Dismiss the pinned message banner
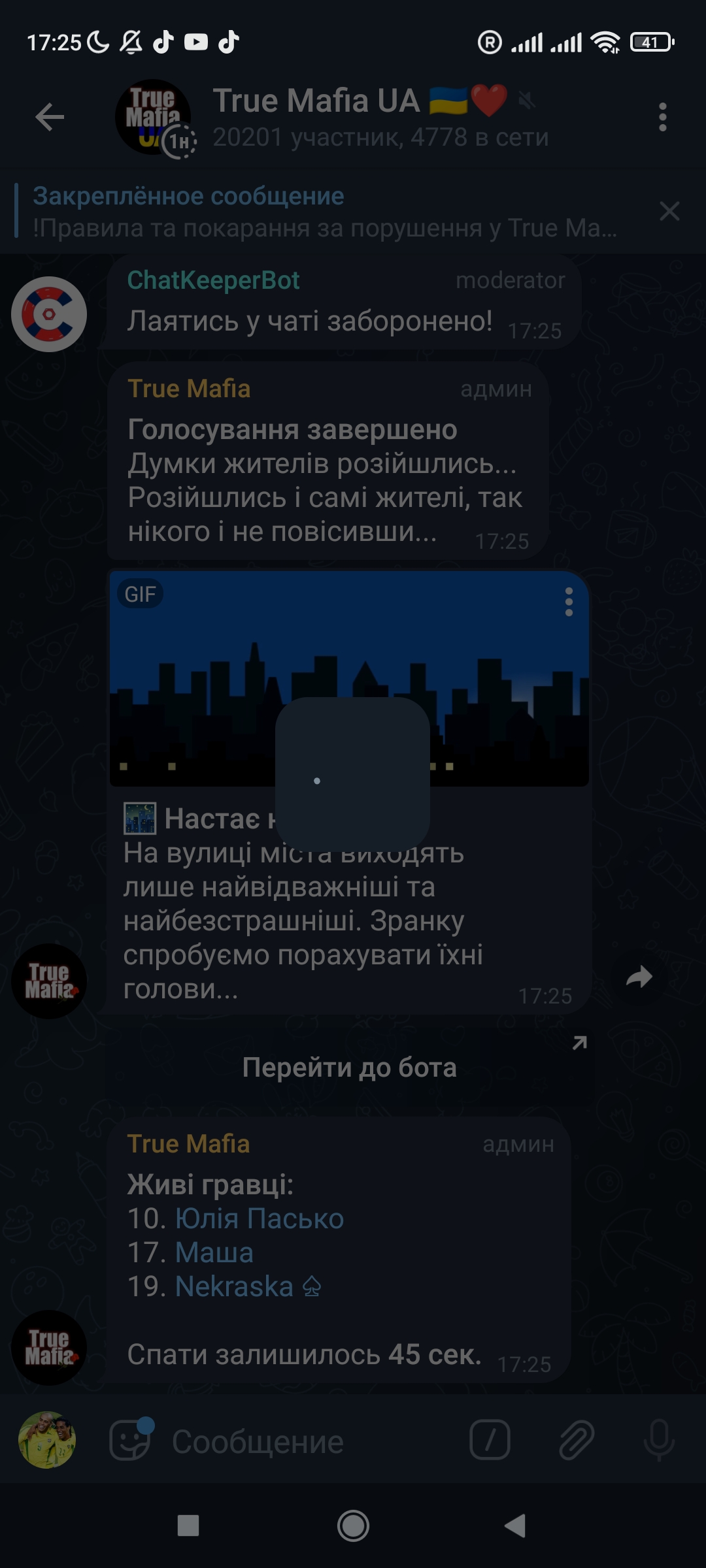The height and width of the screenshot is (1568, 706). click(x=669, y=212)
